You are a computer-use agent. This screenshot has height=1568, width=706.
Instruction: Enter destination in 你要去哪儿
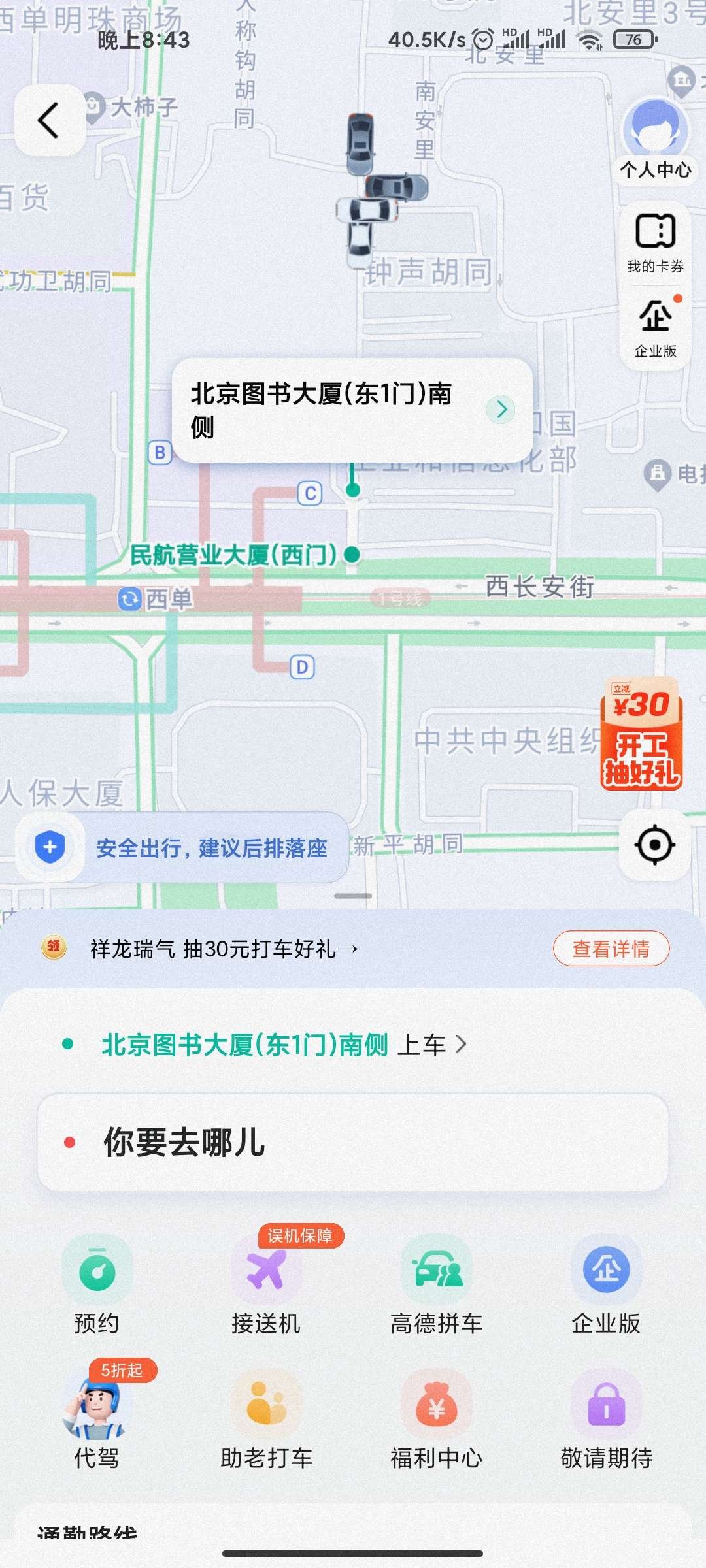click(x=353, y=1142)
